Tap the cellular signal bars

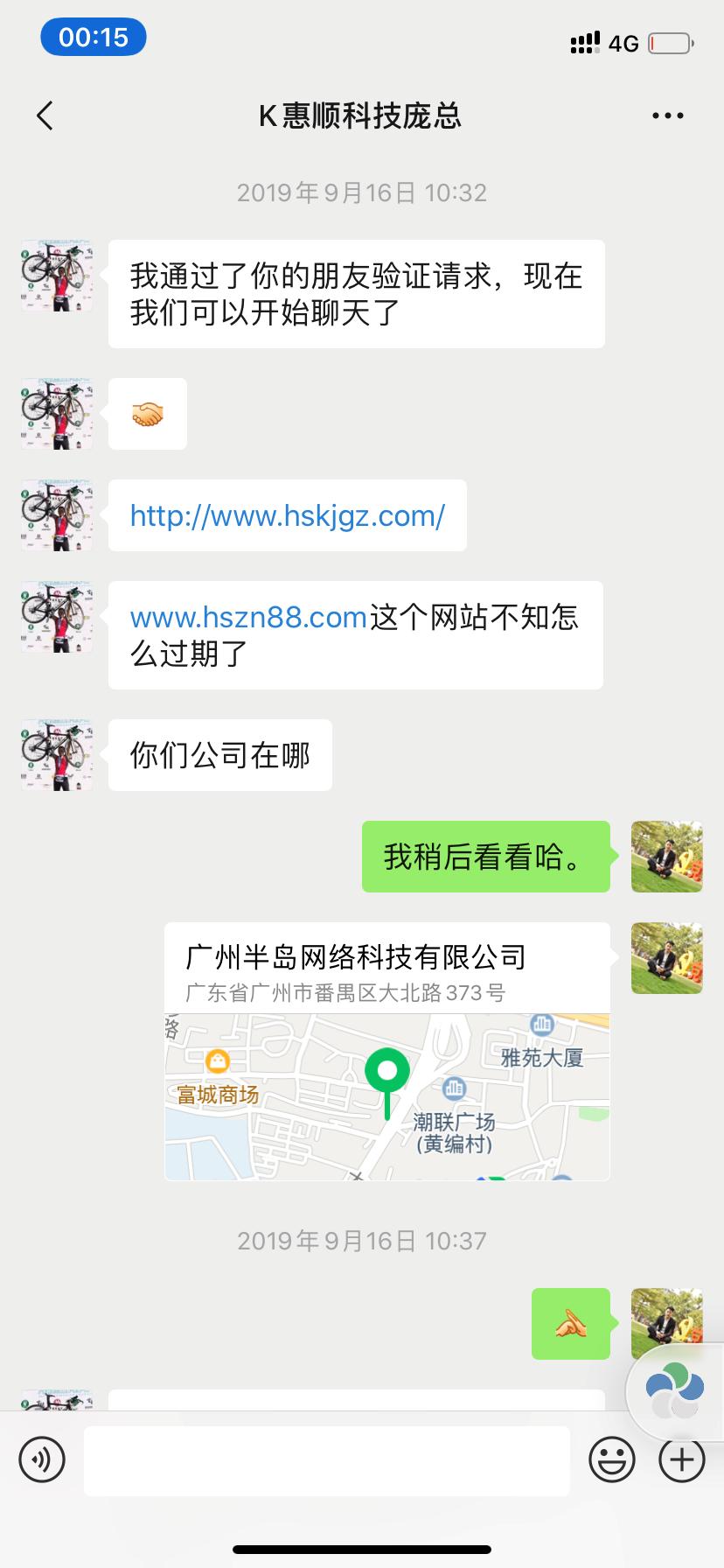[x=585, y=40]
